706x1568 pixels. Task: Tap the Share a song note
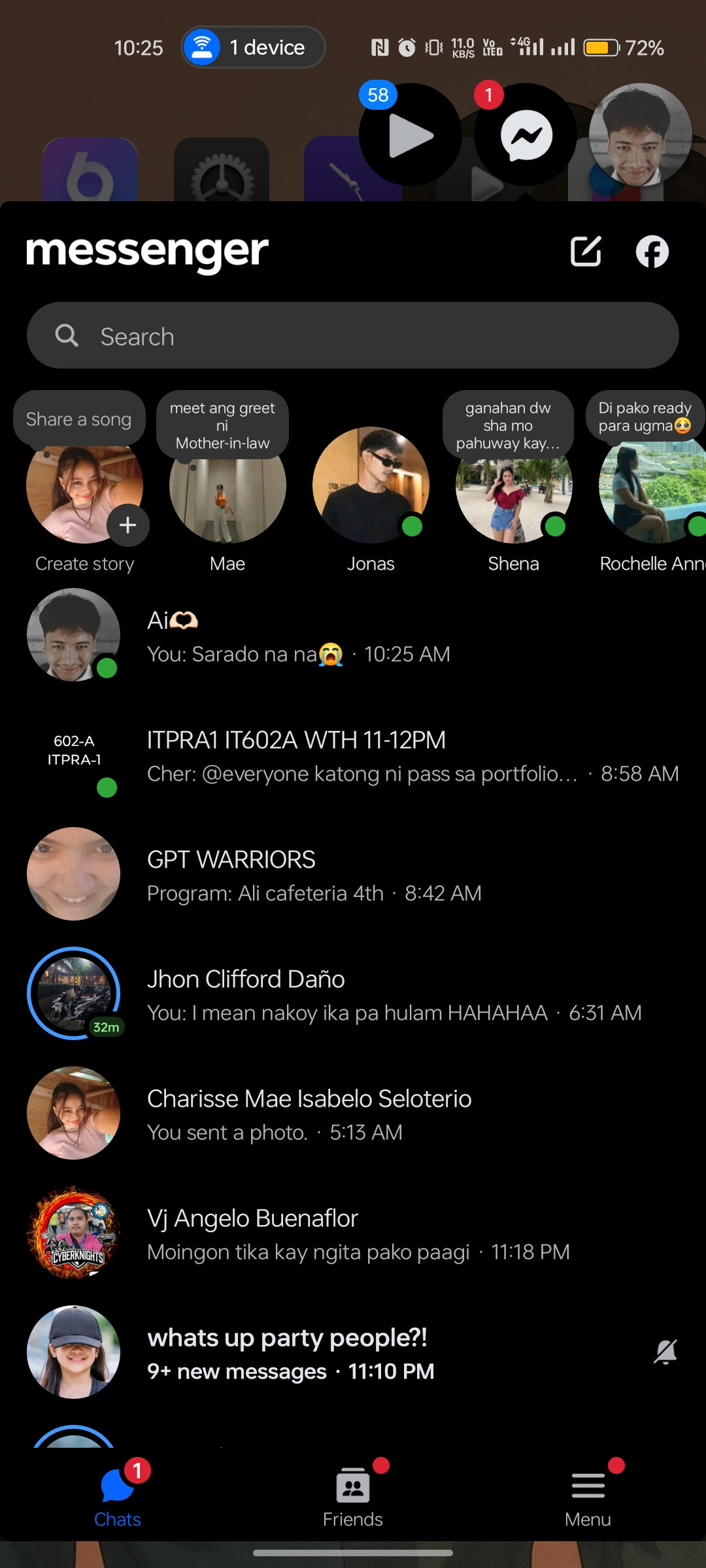point(79,419)
